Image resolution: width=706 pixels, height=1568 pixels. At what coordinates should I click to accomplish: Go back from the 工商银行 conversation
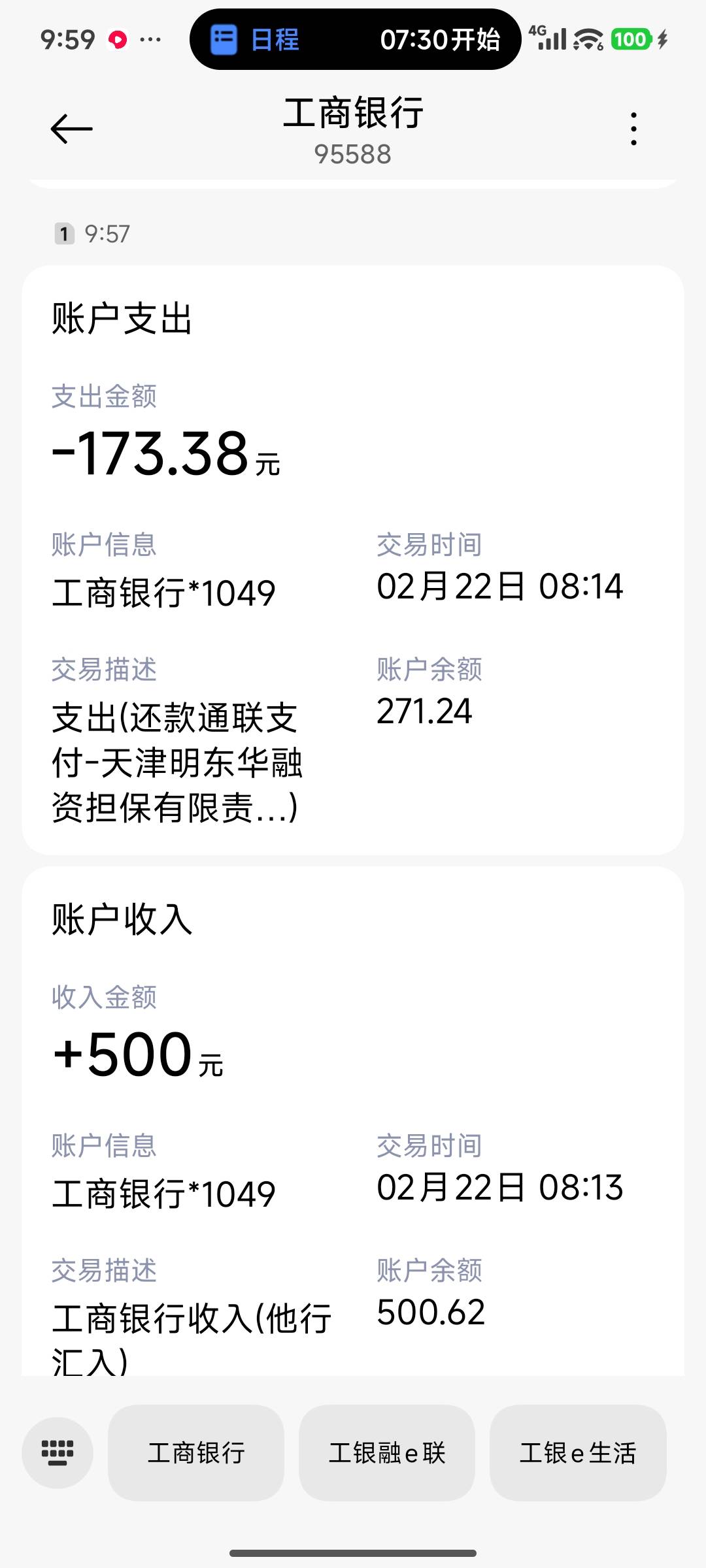[x=71, y=129]
